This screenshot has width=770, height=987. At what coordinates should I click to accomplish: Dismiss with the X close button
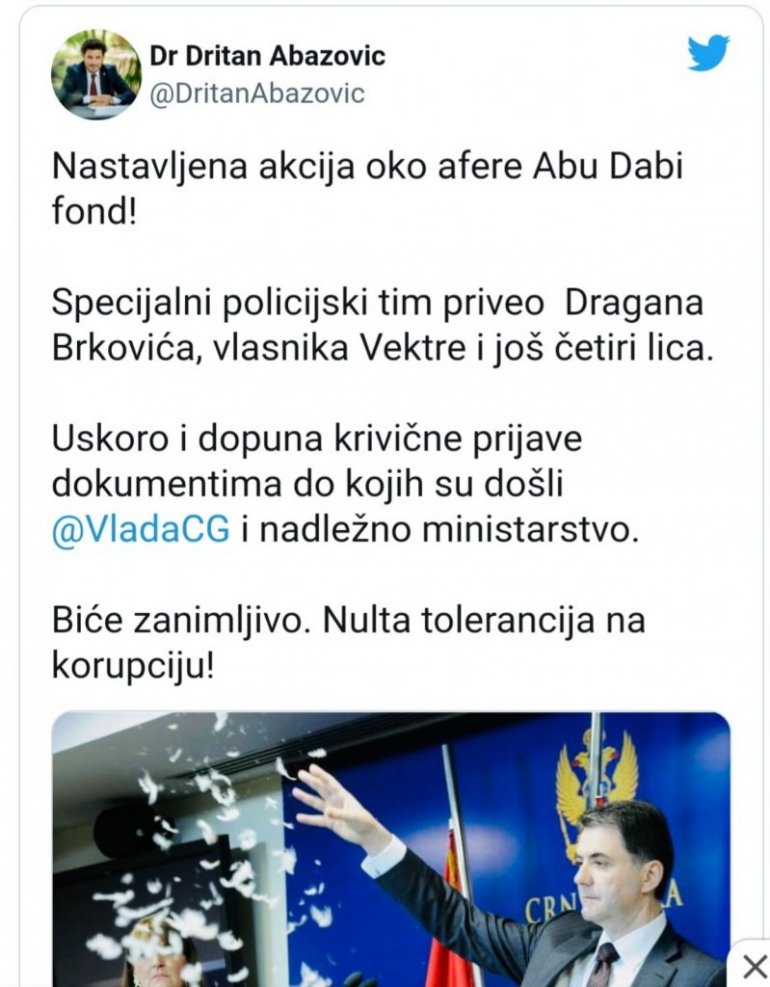(753, 965)
